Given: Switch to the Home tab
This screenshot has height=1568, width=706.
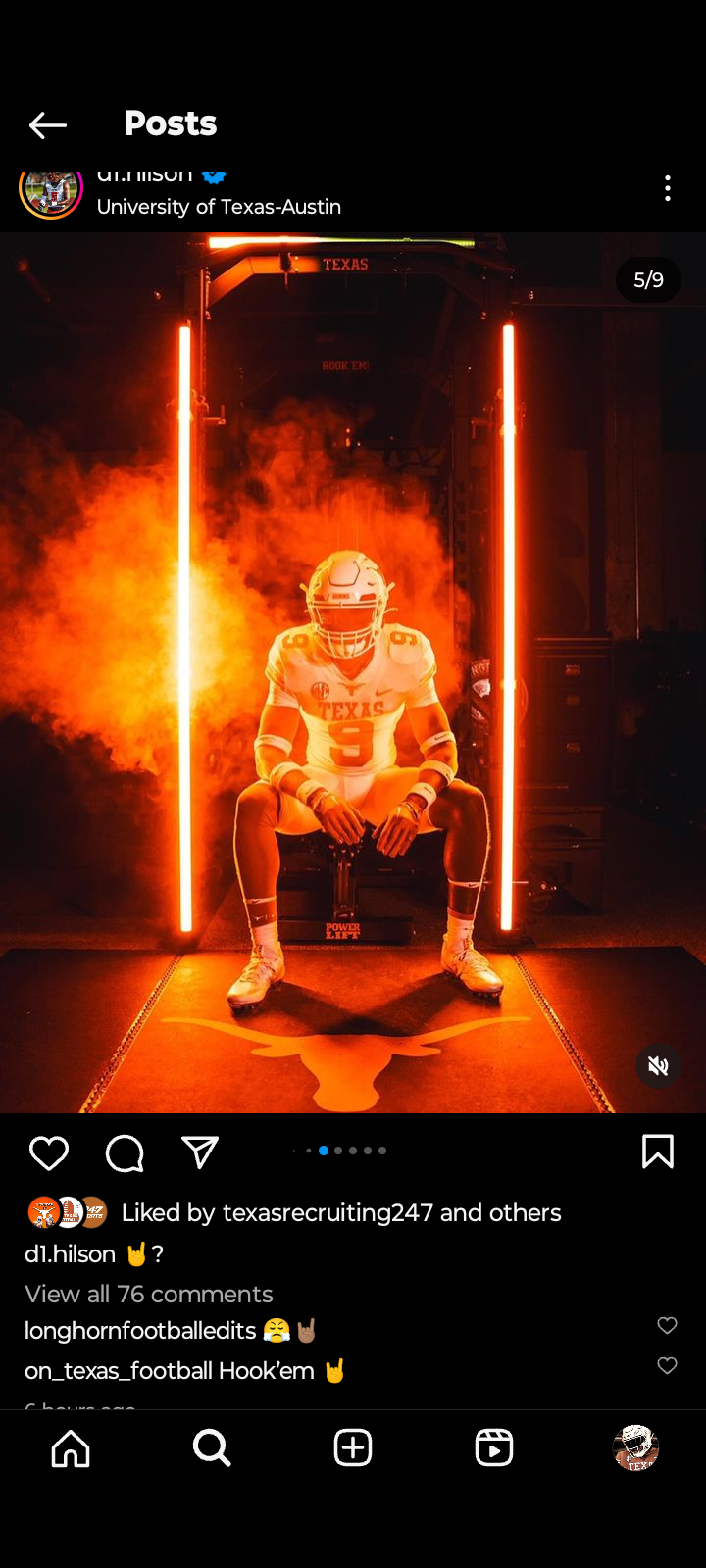Looking at the screenshot, I should tap(71, 1447).
